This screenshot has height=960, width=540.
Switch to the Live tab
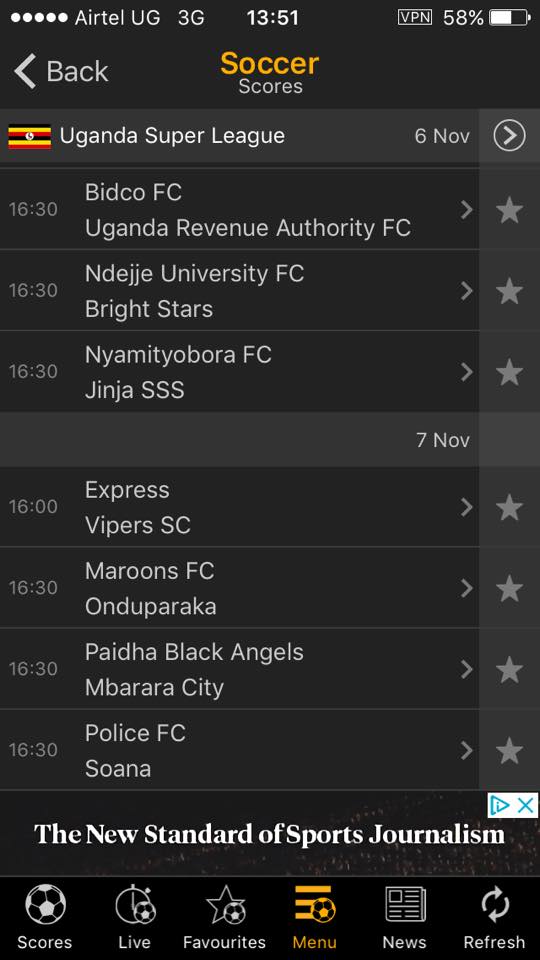coord(135,917)
